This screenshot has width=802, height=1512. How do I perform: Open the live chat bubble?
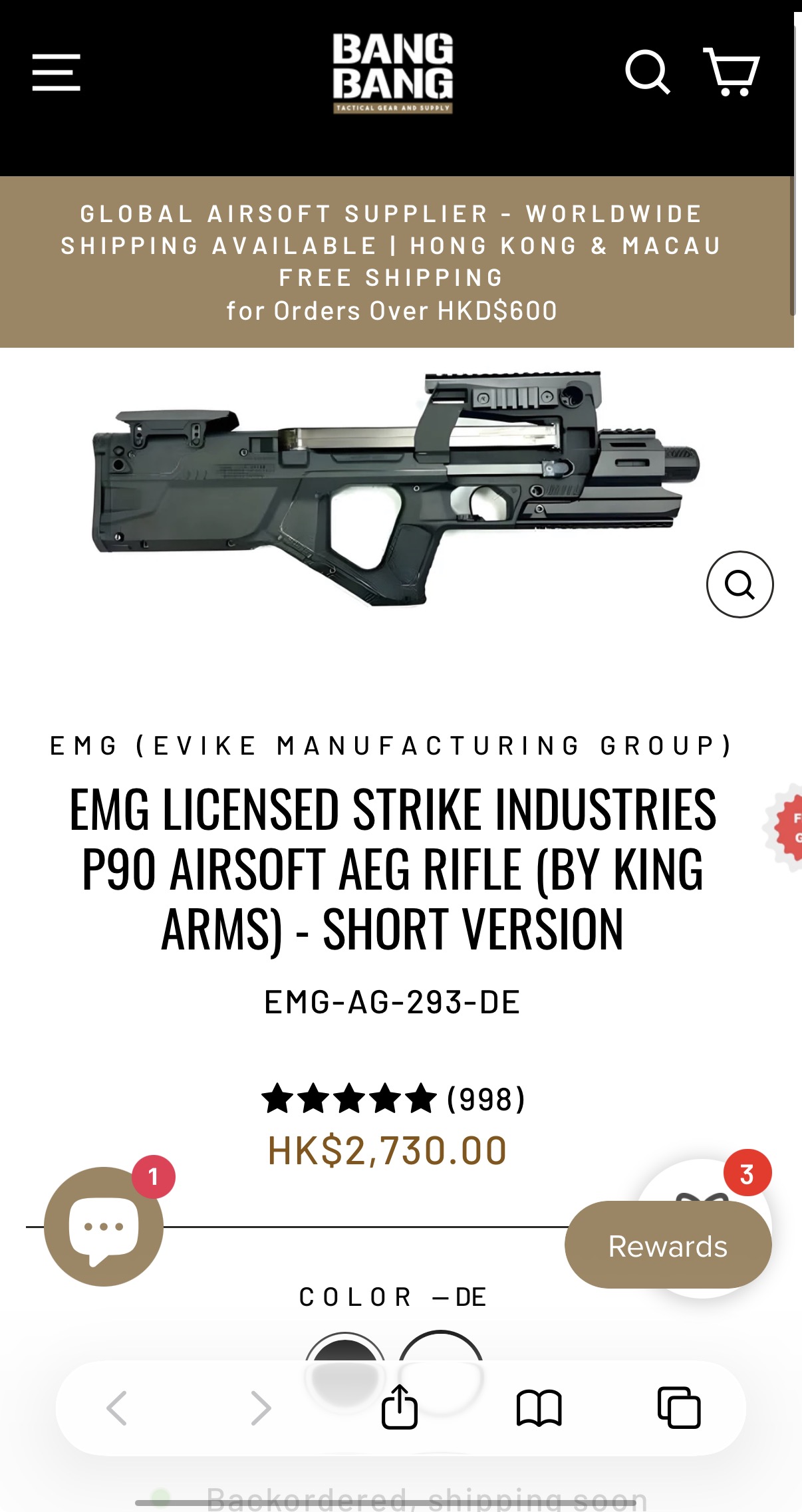pyautogui.click(x=104, y=1226)
